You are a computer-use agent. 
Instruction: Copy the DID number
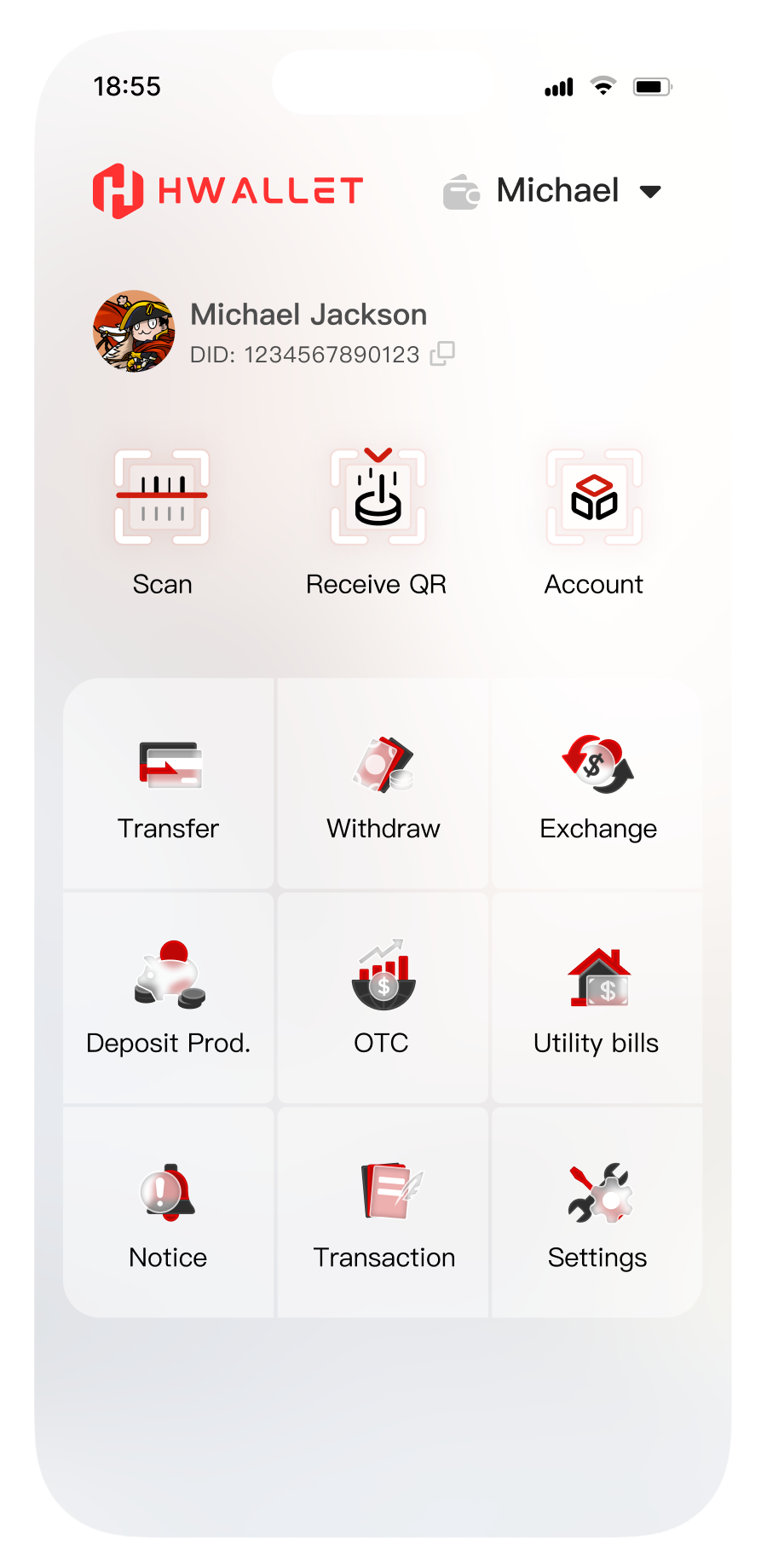pyautogui.click(x=444, y=352)
